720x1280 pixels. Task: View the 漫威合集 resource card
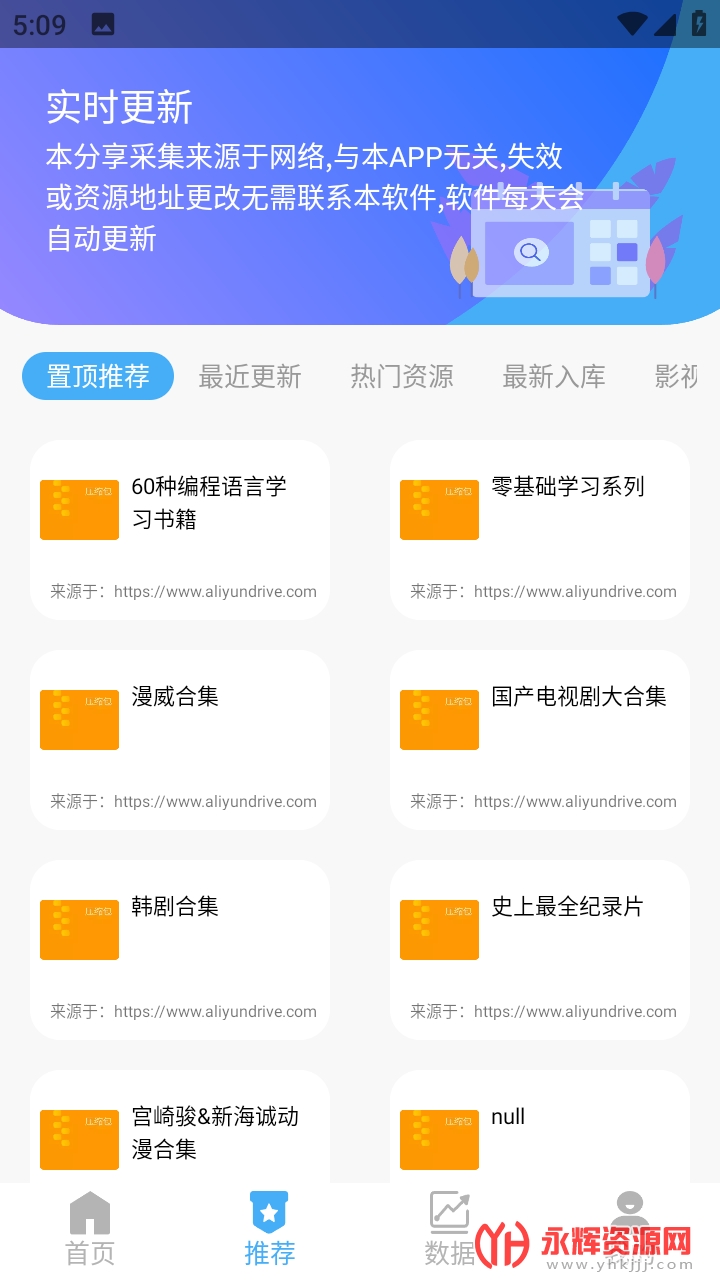pos(180,740)
